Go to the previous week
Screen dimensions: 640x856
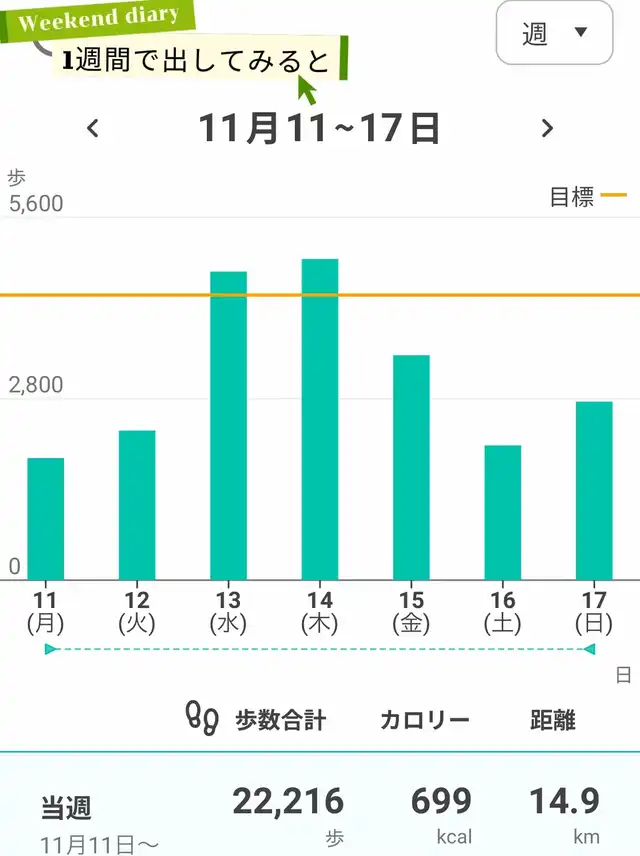(x=93, y=128)
